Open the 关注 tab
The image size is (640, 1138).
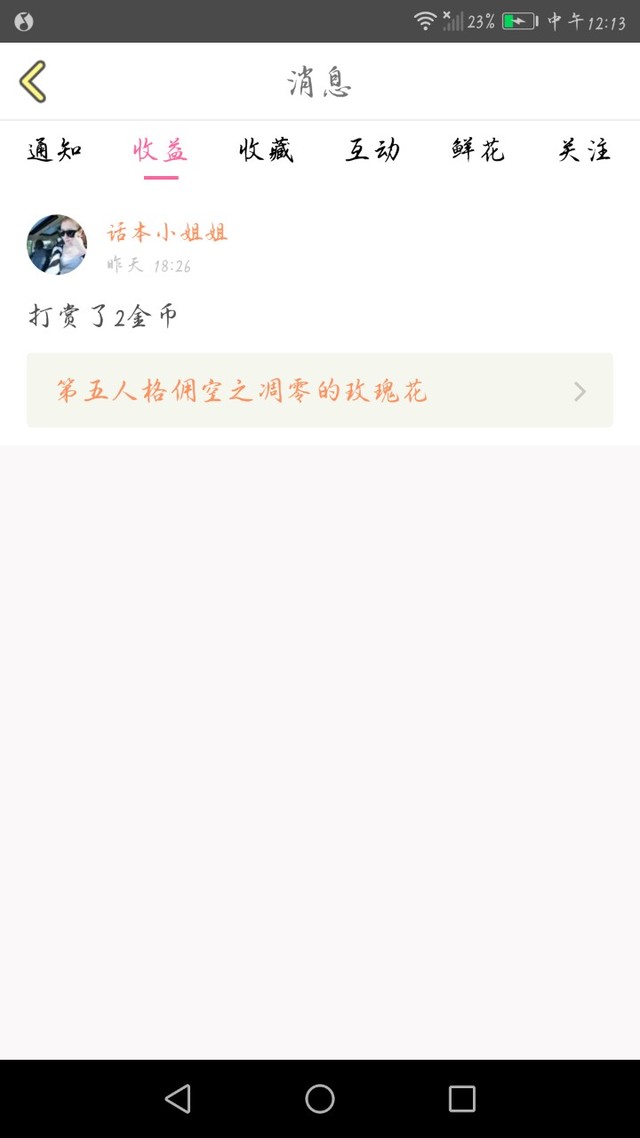pos(584,150)
